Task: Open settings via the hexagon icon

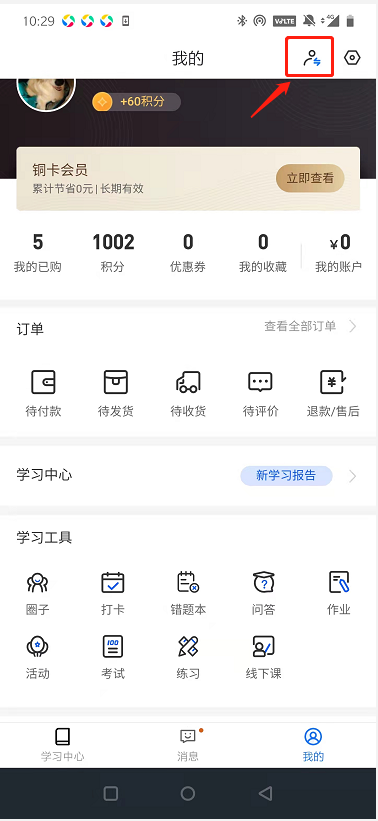Action: 352,58
